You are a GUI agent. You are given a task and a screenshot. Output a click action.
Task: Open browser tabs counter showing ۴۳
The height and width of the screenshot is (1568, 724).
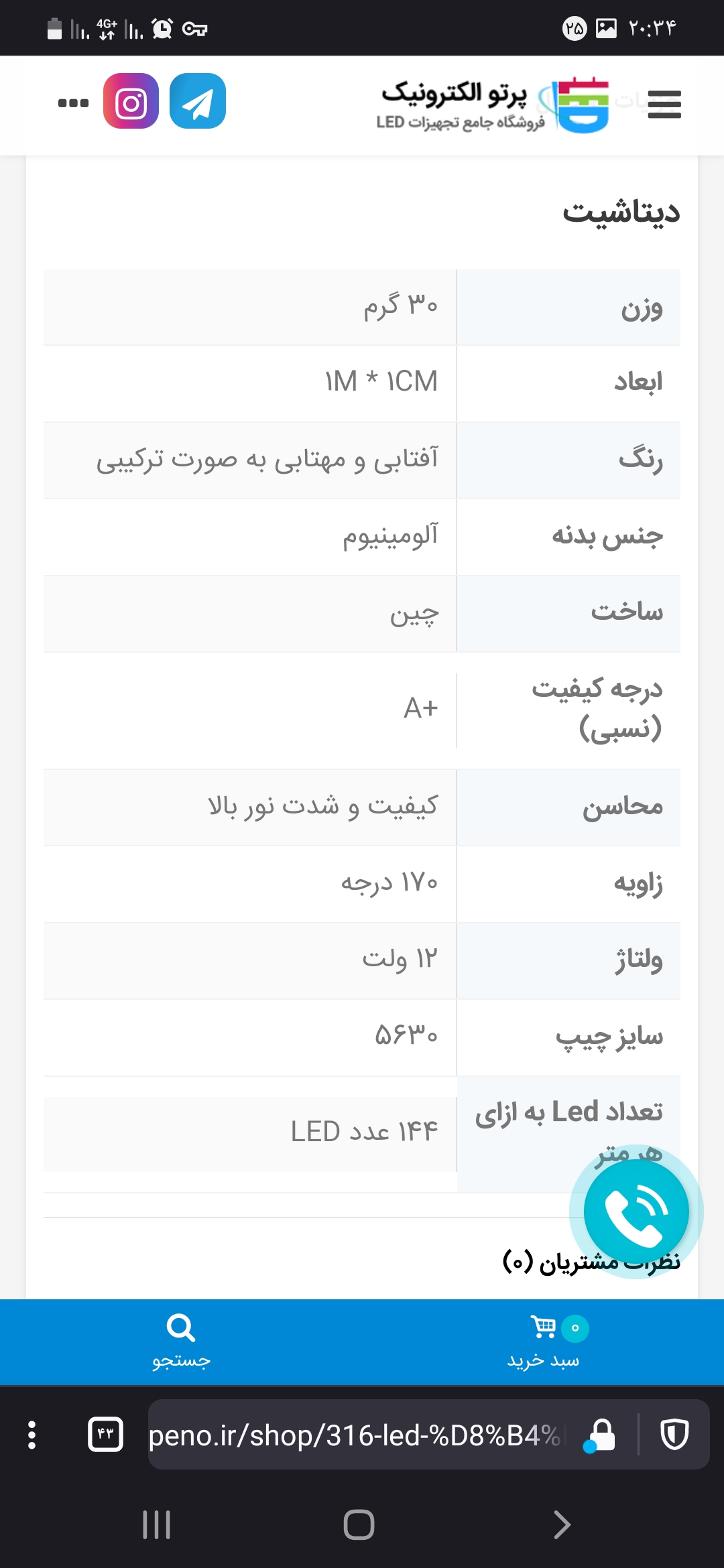pyautogui.click(x=106, y=1435)
